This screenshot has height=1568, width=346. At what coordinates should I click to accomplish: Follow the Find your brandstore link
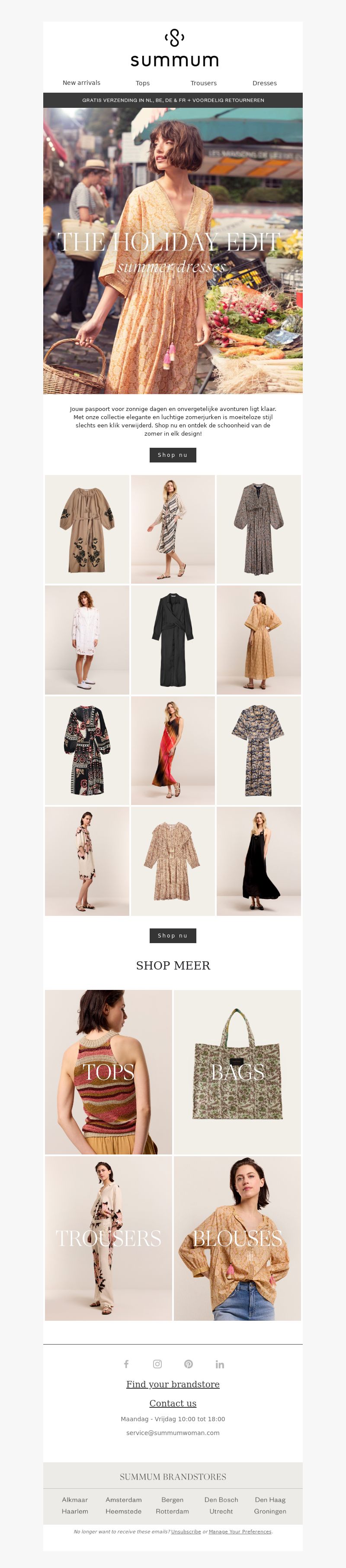pos(173,1384)
